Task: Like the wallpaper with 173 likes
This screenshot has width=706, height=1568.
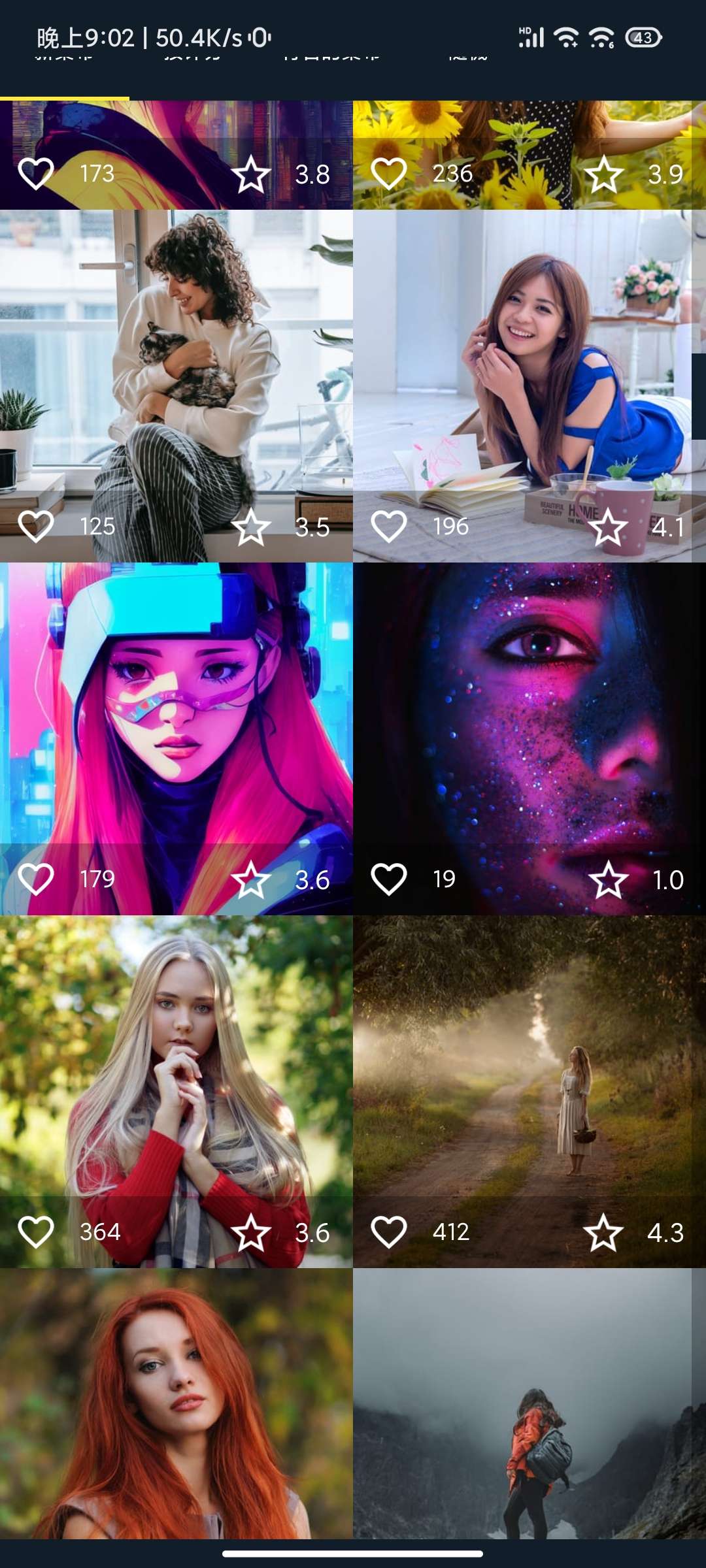Action: (x=36, y=173)
